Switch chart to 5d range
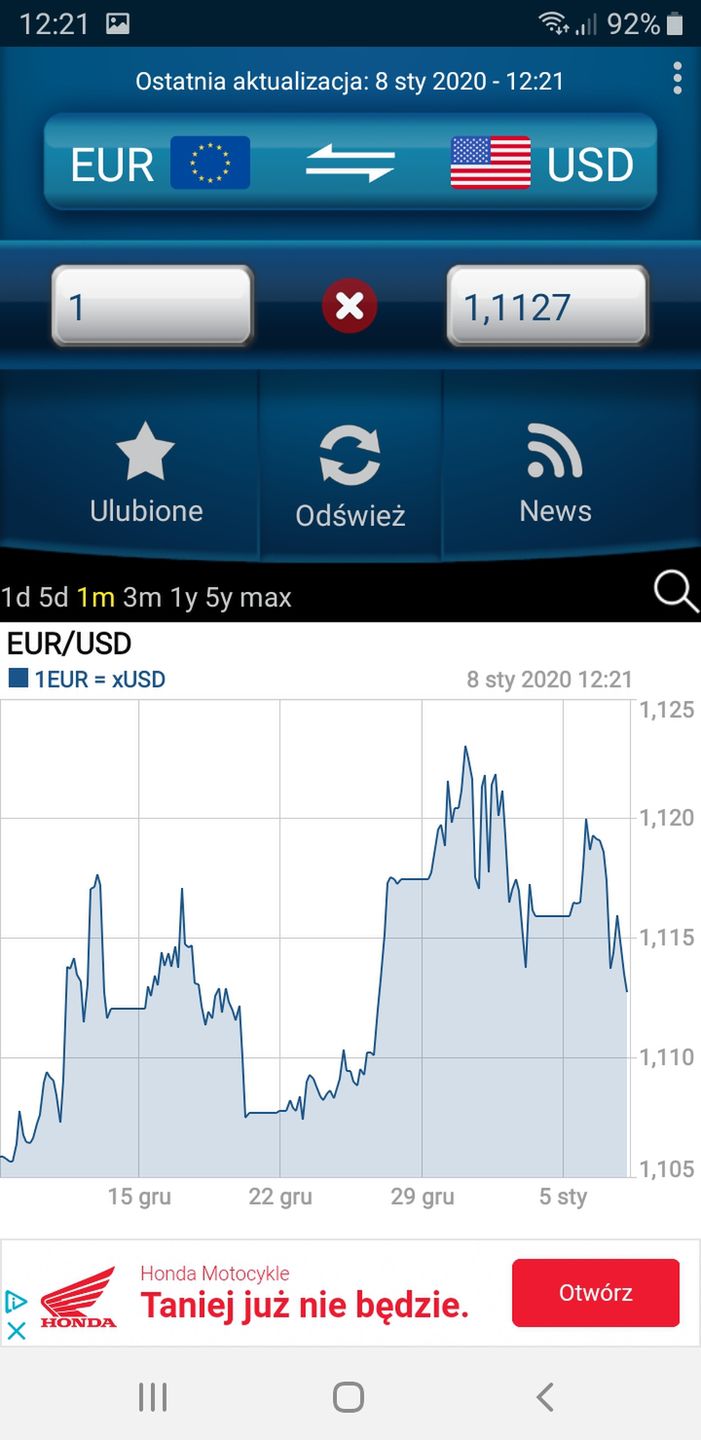 54,598
